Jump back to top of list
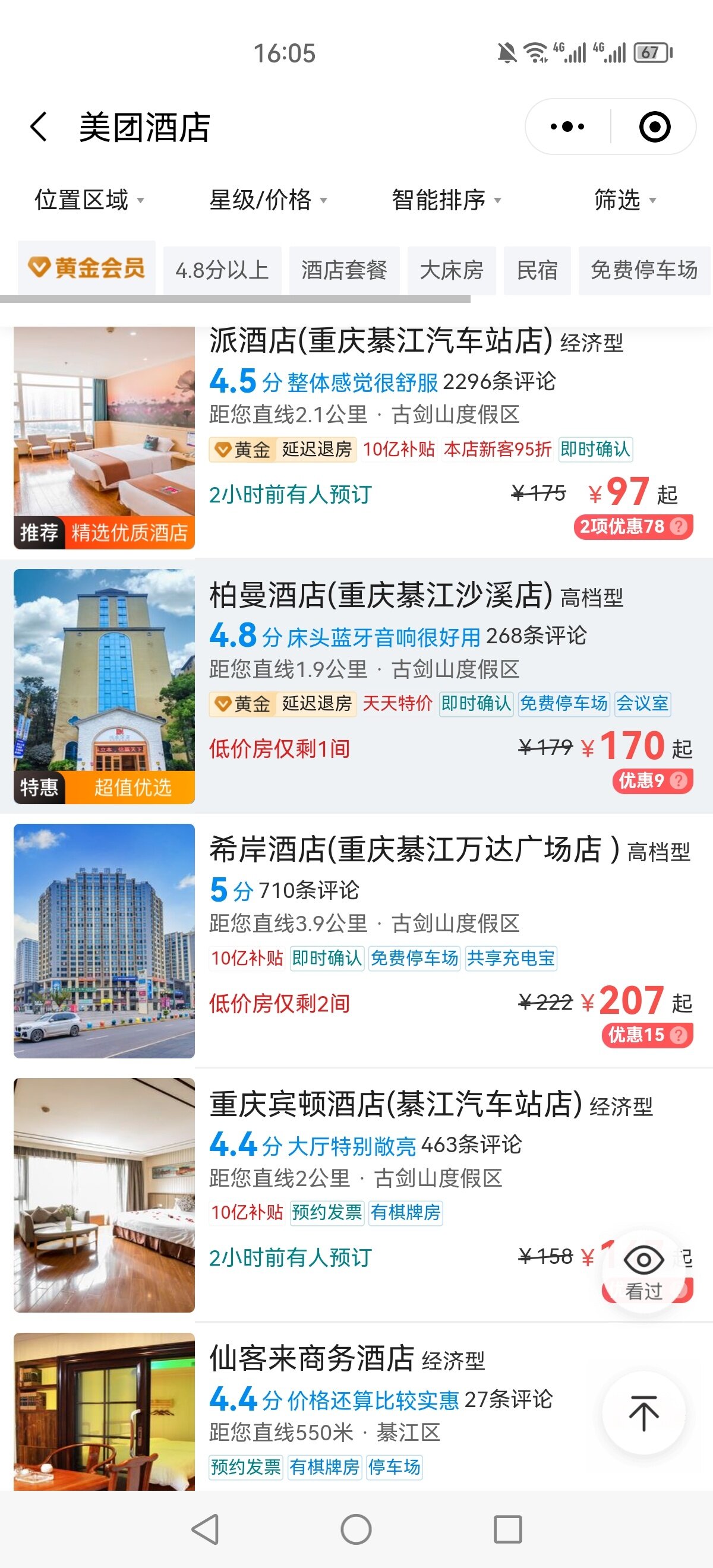Image resolution: width=713 pixels, height=1568 pixels. click(643, 1414)
